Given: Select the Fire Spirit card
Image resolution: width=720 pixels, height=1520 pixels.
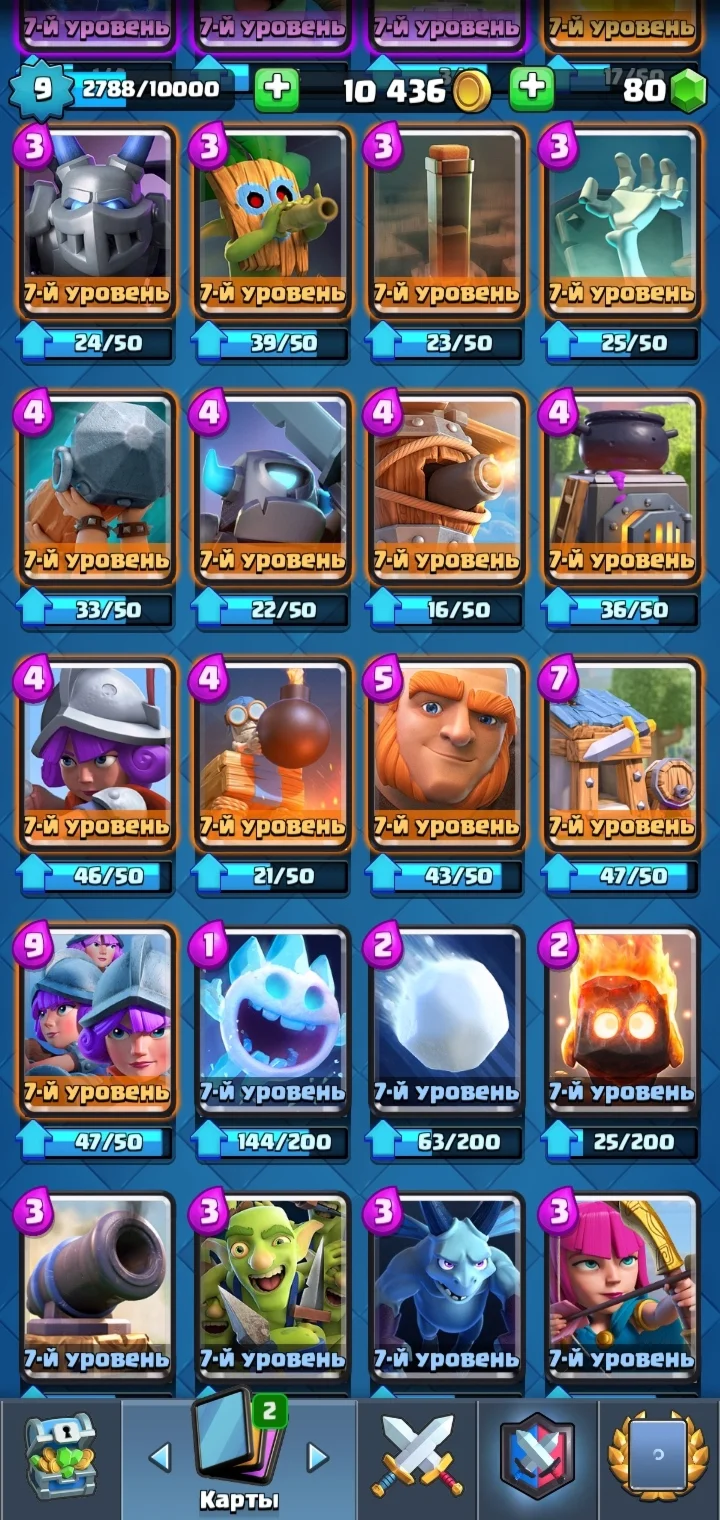Looking at the screenshot, I should 620,1020.
